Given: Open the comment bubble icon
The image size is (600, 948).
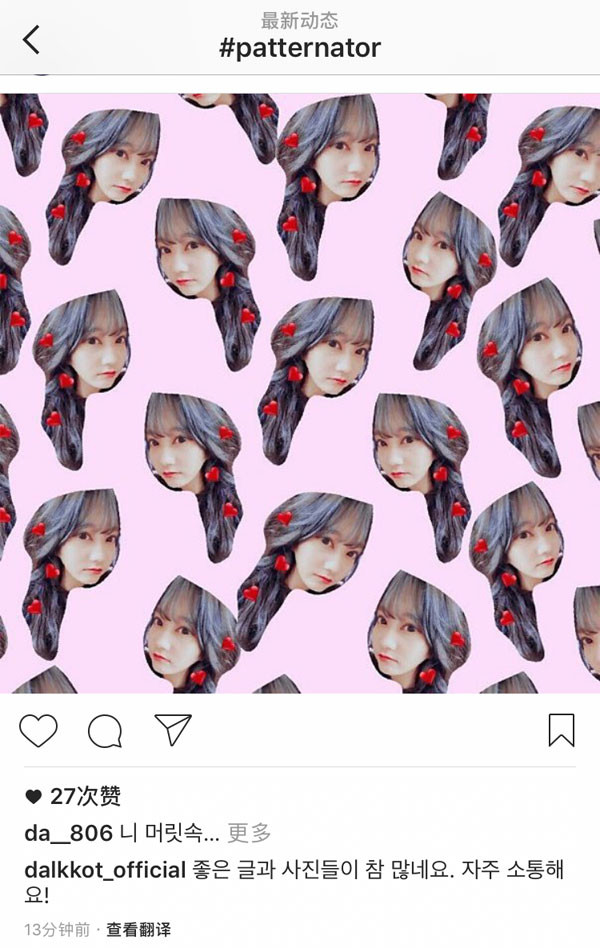Looking at the screenshot, I should point(105,731).
